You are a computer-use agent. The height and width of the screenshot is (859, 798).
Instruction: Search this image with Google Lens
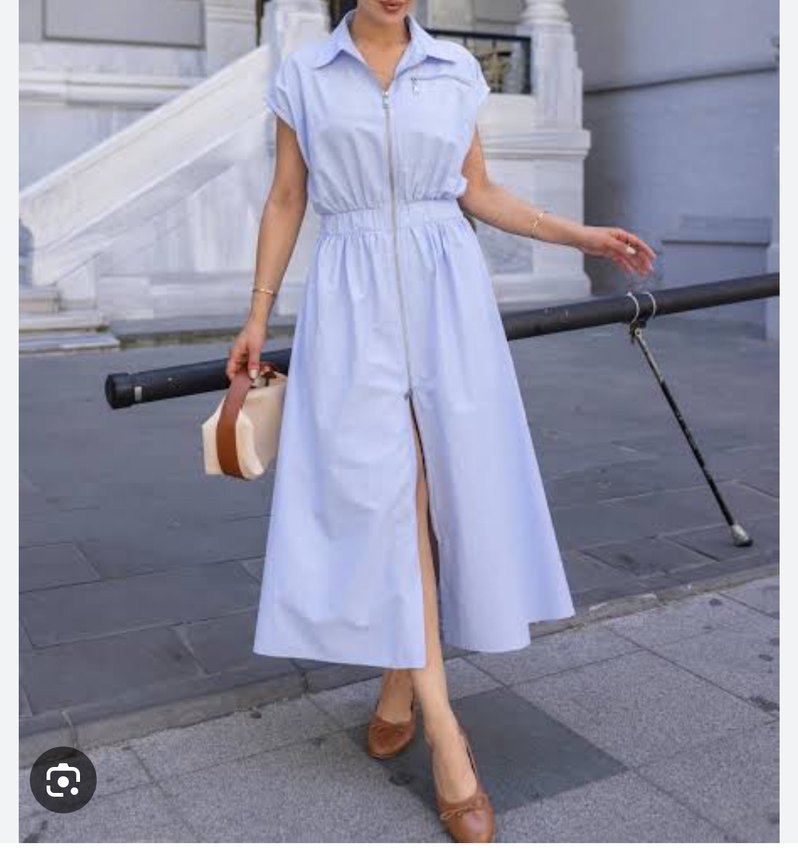click(63, 780)
